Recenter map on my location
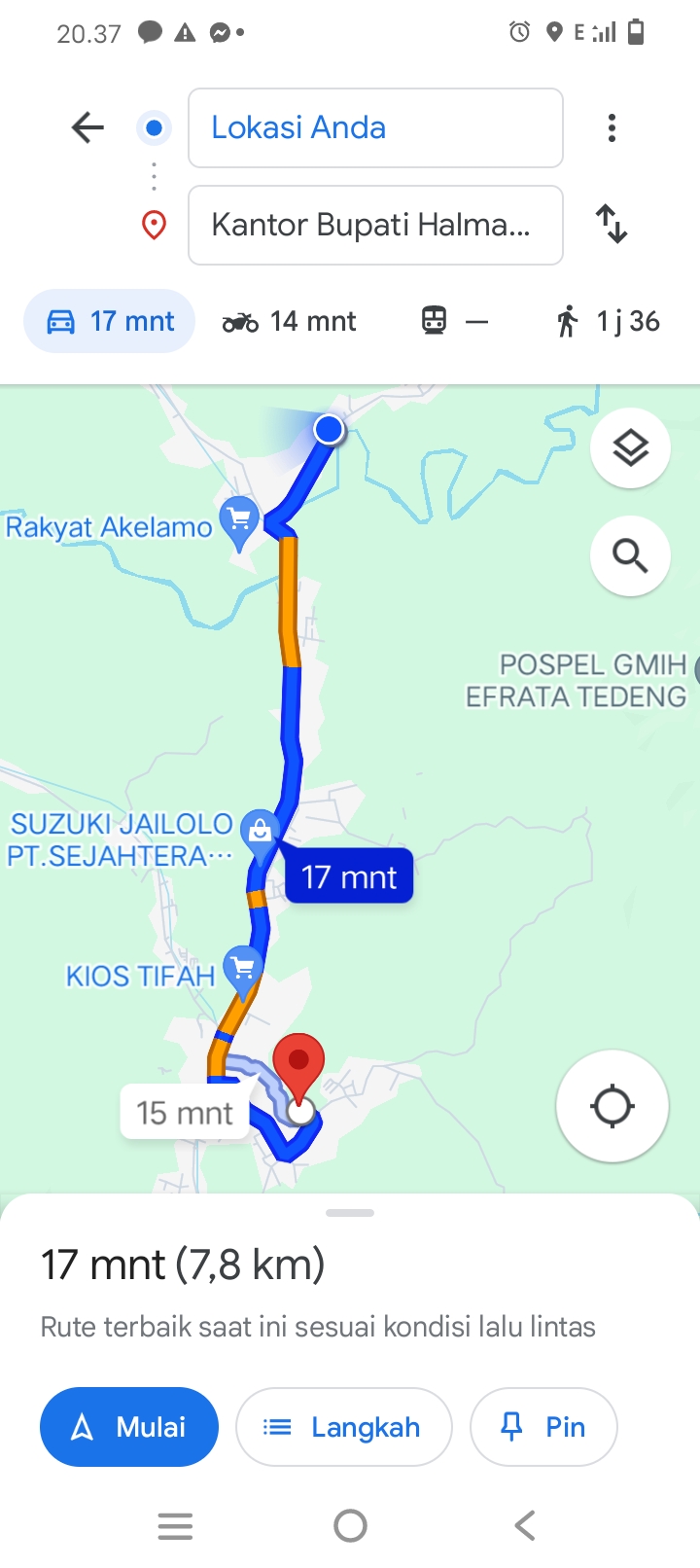 click(x=612, y=1106)
